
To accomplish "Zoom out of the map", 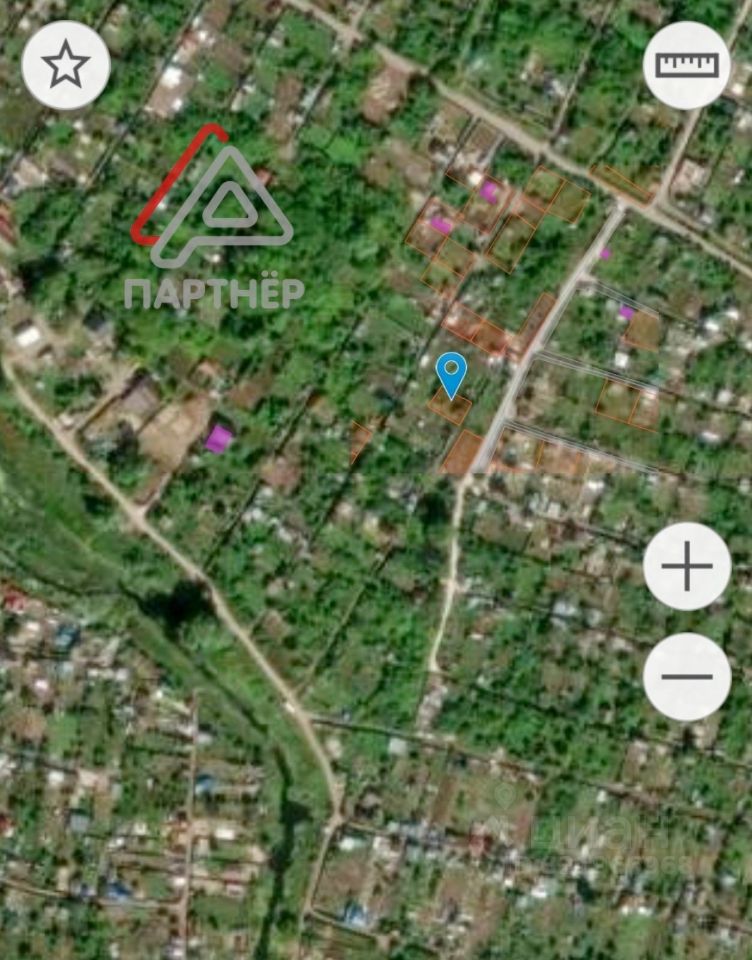I will (x=687, y=677).
